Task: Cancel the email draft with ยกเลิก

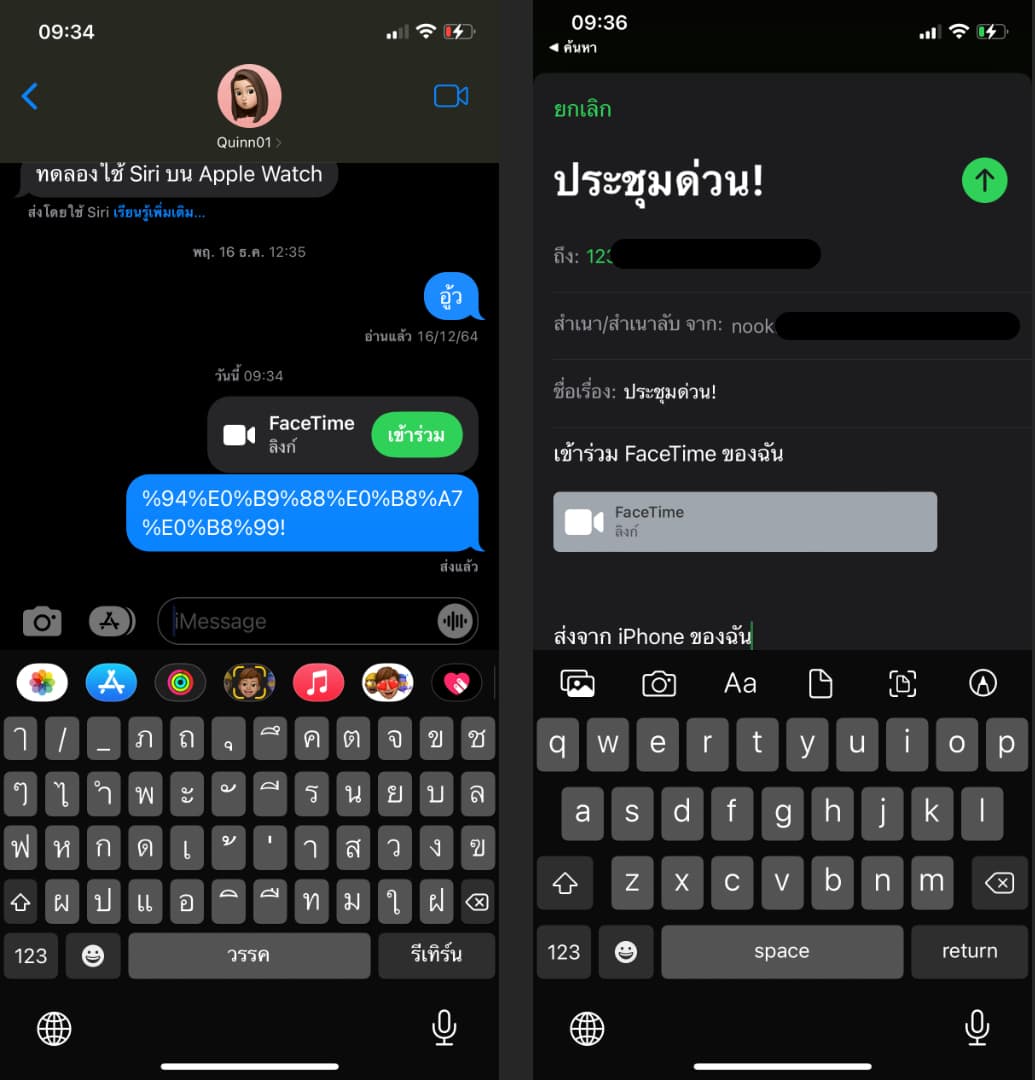Action: [x=582, y=109]
